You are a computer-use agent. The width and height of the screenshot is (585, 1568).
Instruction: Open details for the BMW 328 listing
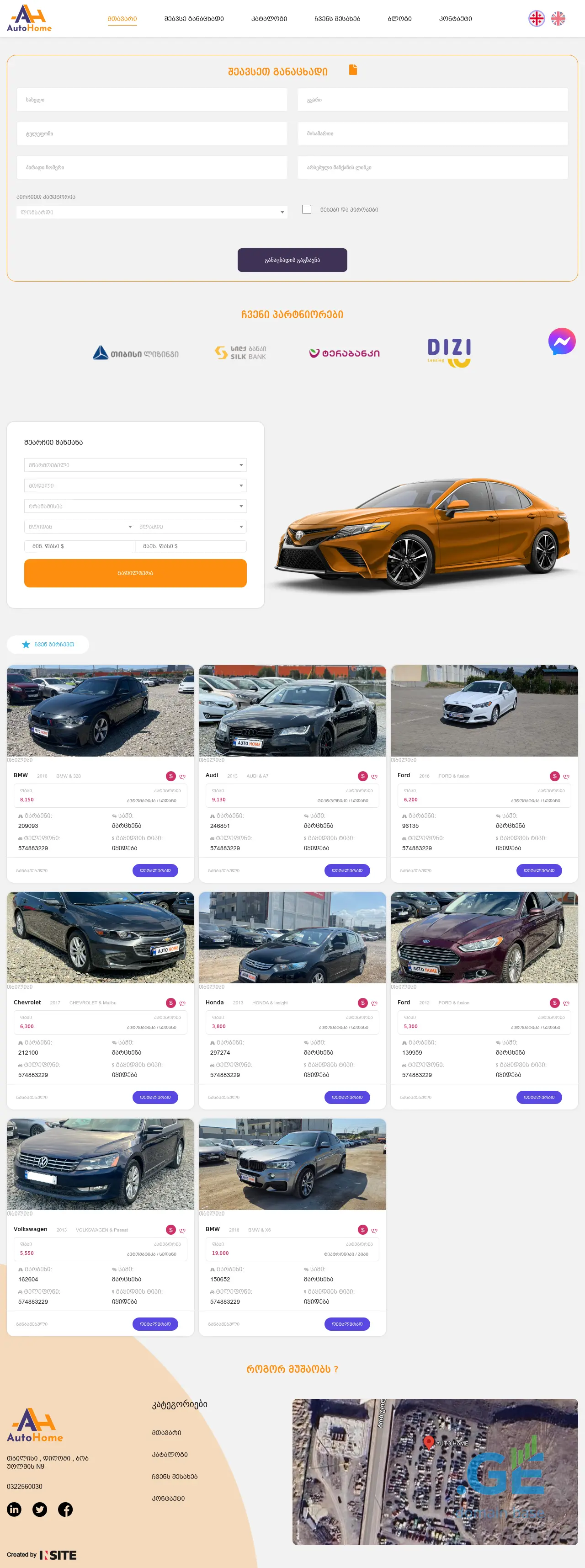point(155,870)
